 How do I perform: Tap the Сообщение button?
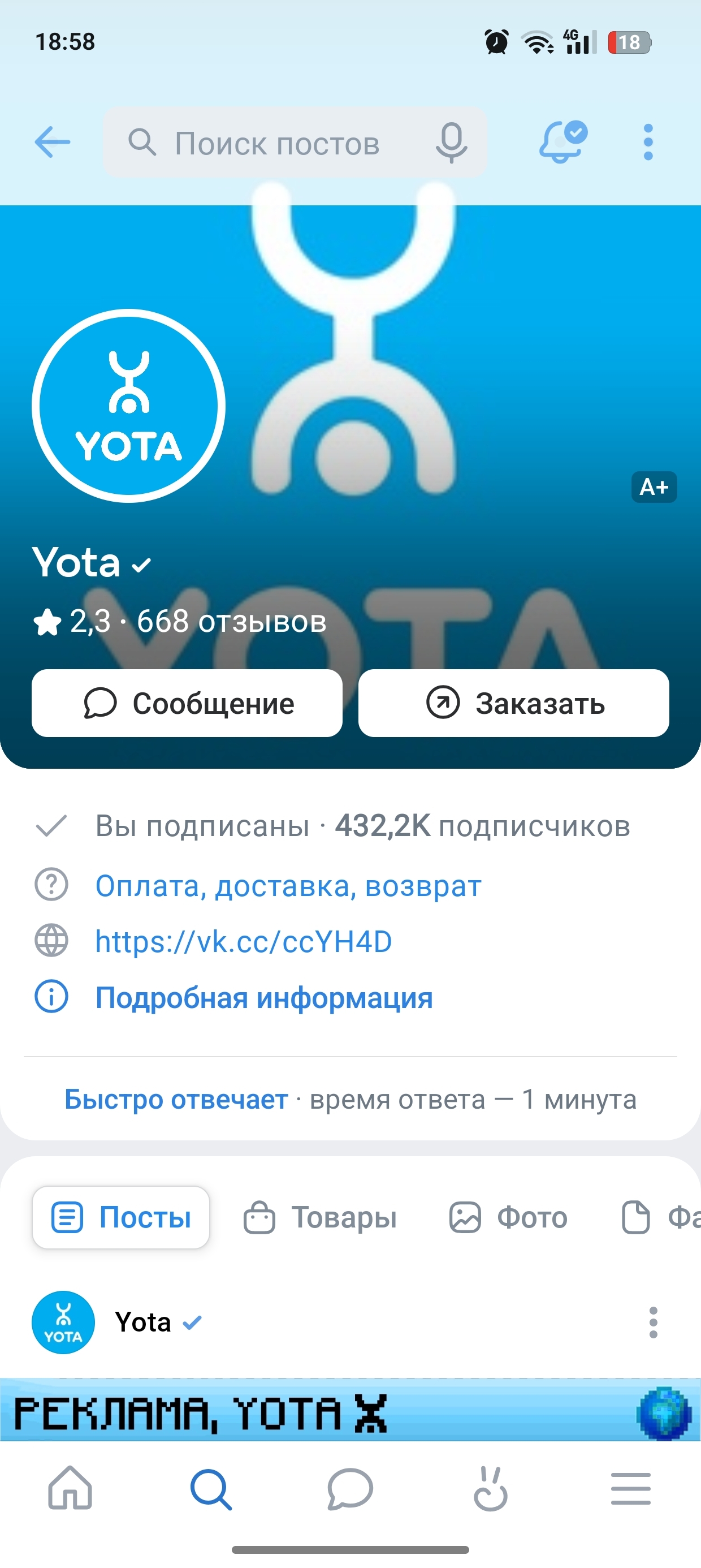tap(187, 703)
